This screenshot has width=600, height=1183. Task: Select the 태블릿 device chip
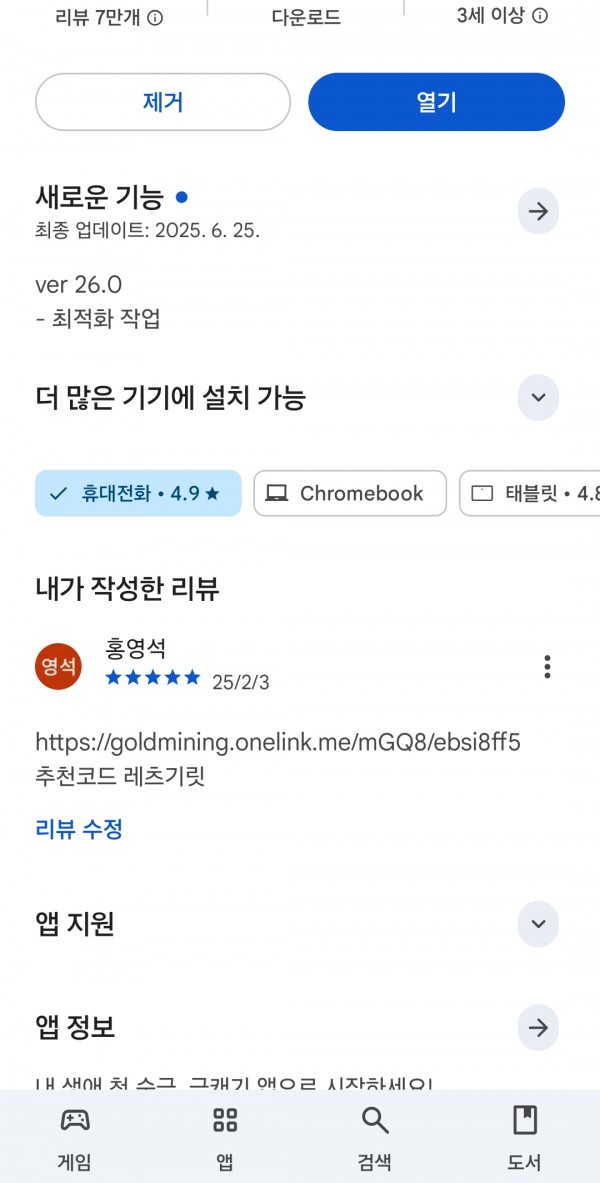[529, 493]
